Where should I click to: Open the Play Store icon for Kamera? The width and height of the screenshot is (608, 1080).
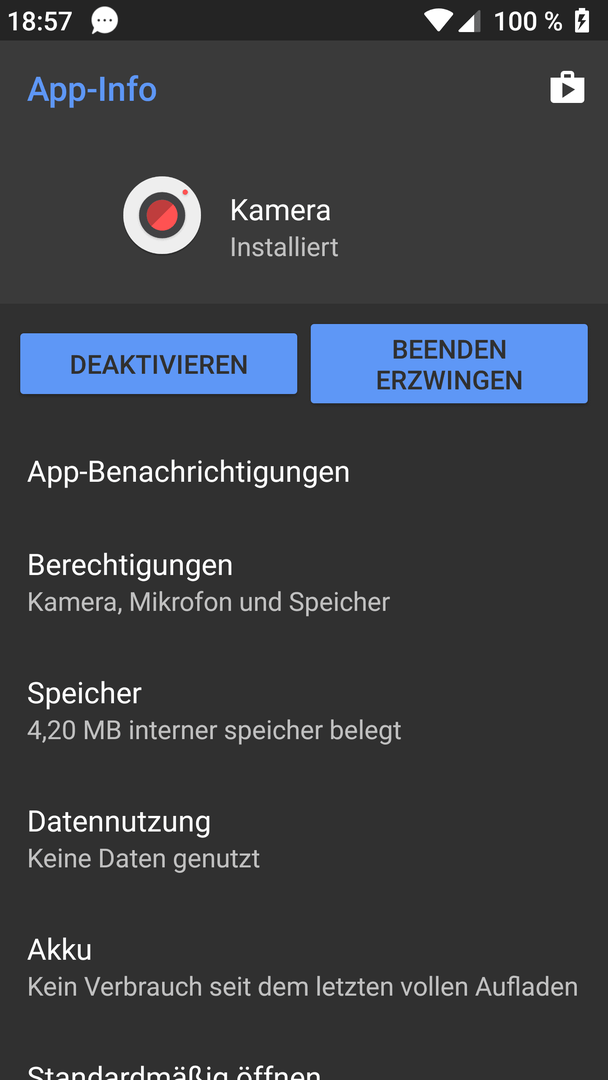567,88
